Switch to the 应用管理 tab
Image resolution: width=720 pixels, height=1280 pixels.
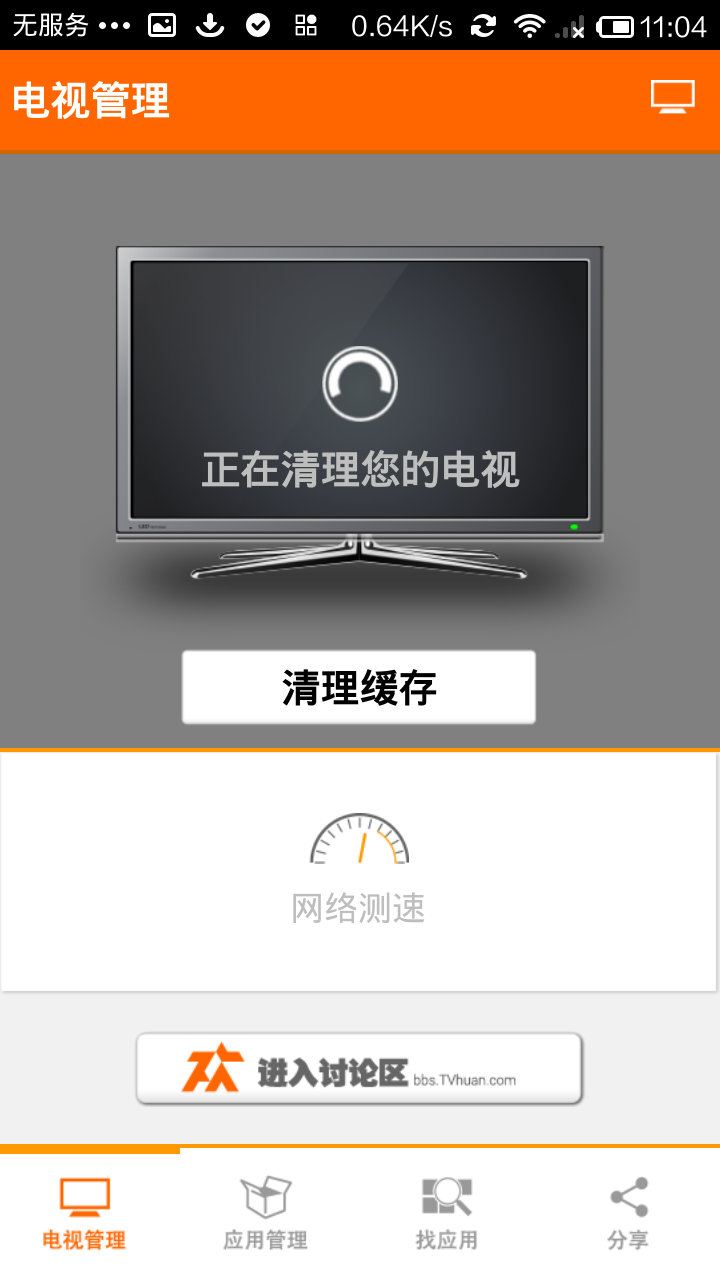tap(265, 1214)
